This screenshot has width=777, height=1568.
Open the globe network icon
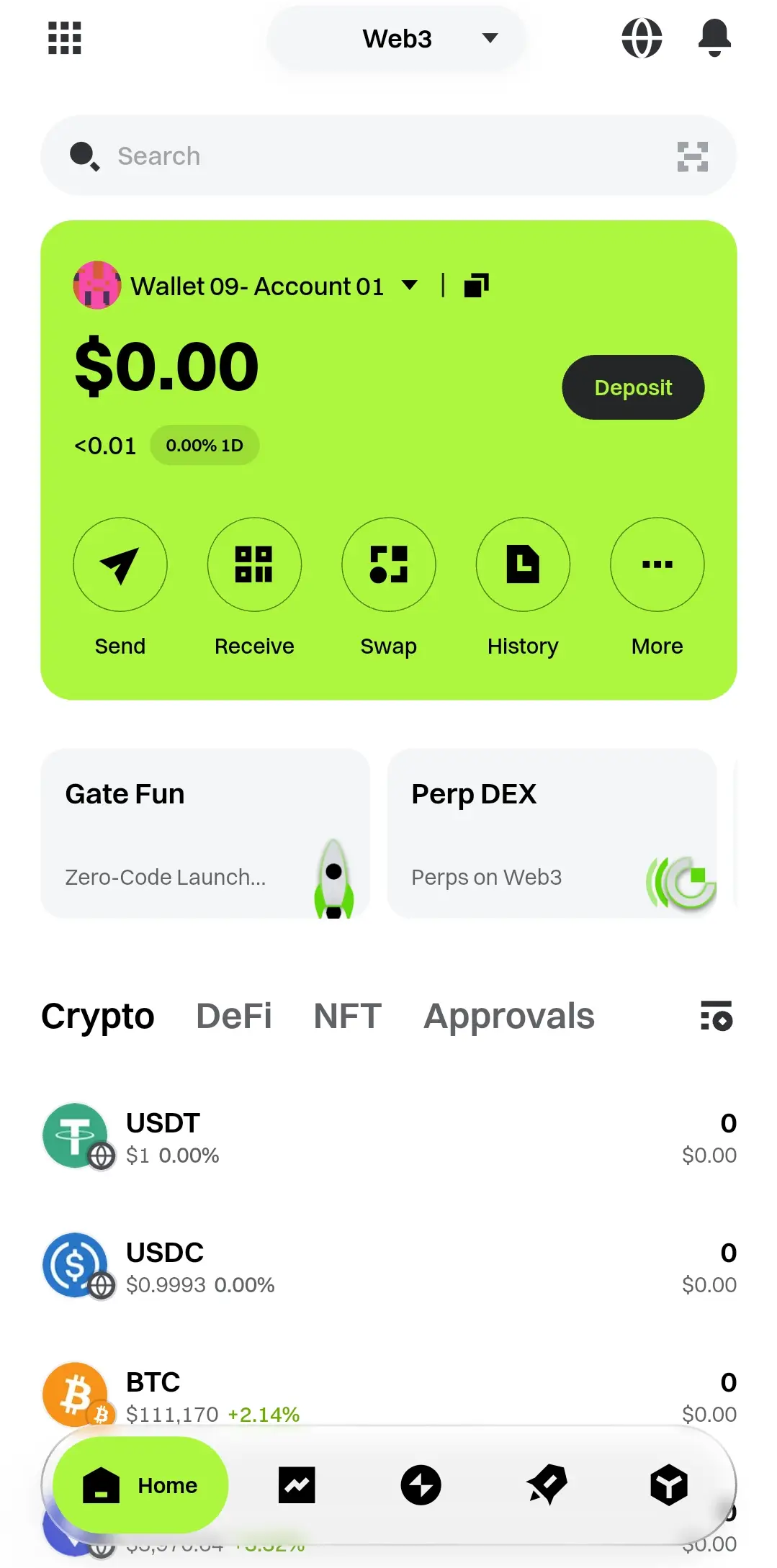642,37
